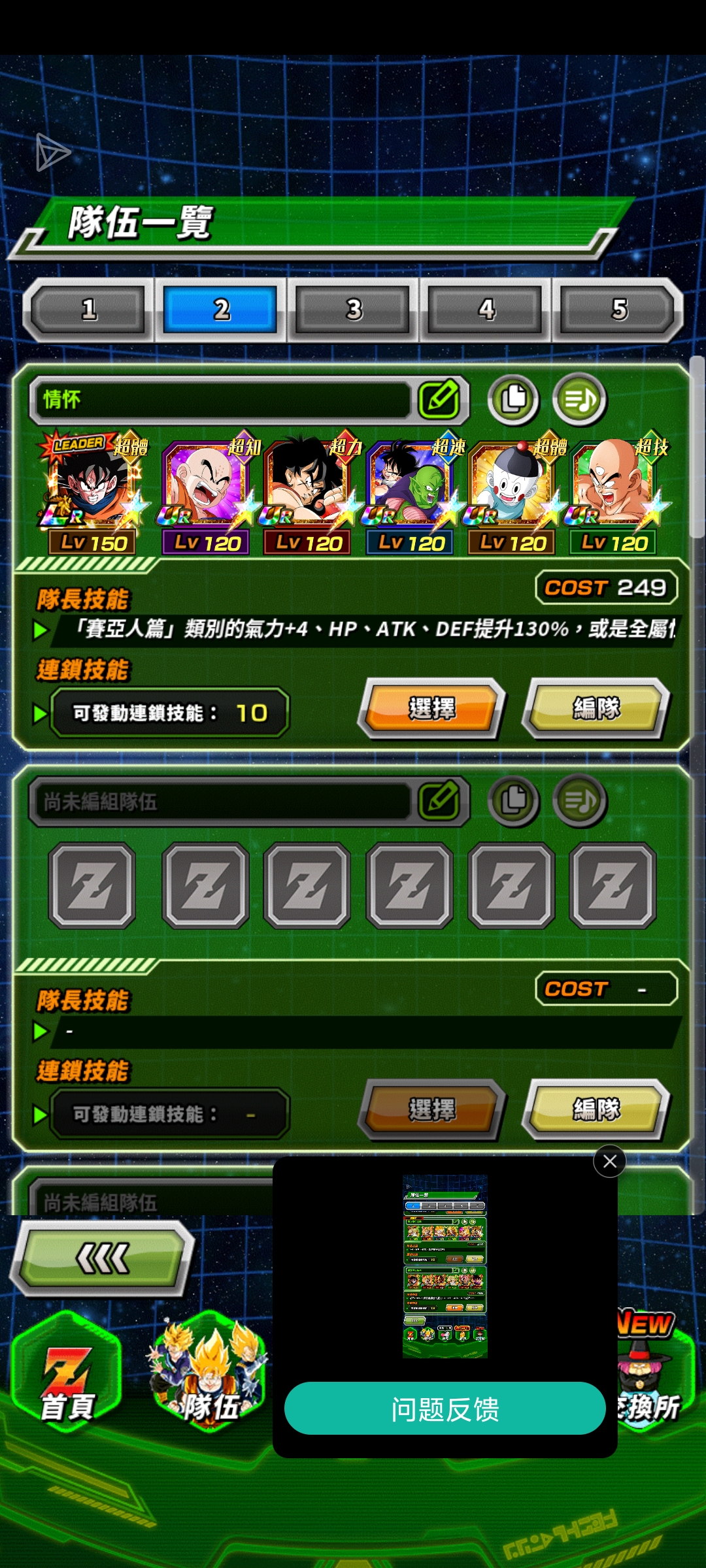Switch to team tab 1
Image resolution: width=706 pixels, height=1568 pixels.
[89, 309]
